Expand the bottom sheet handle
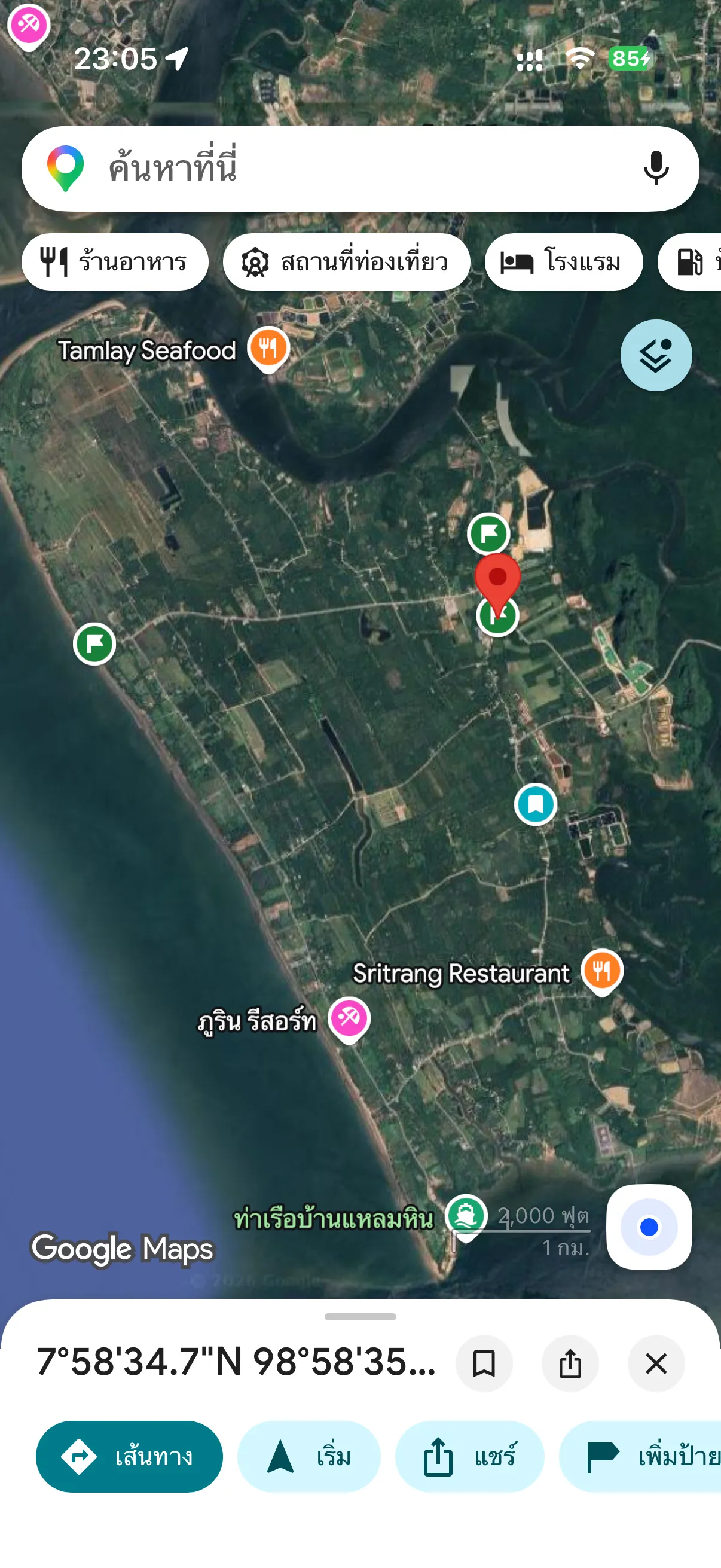This screenshot has height=1568, width=721. pyautogui.click(x=360, y=1316)
